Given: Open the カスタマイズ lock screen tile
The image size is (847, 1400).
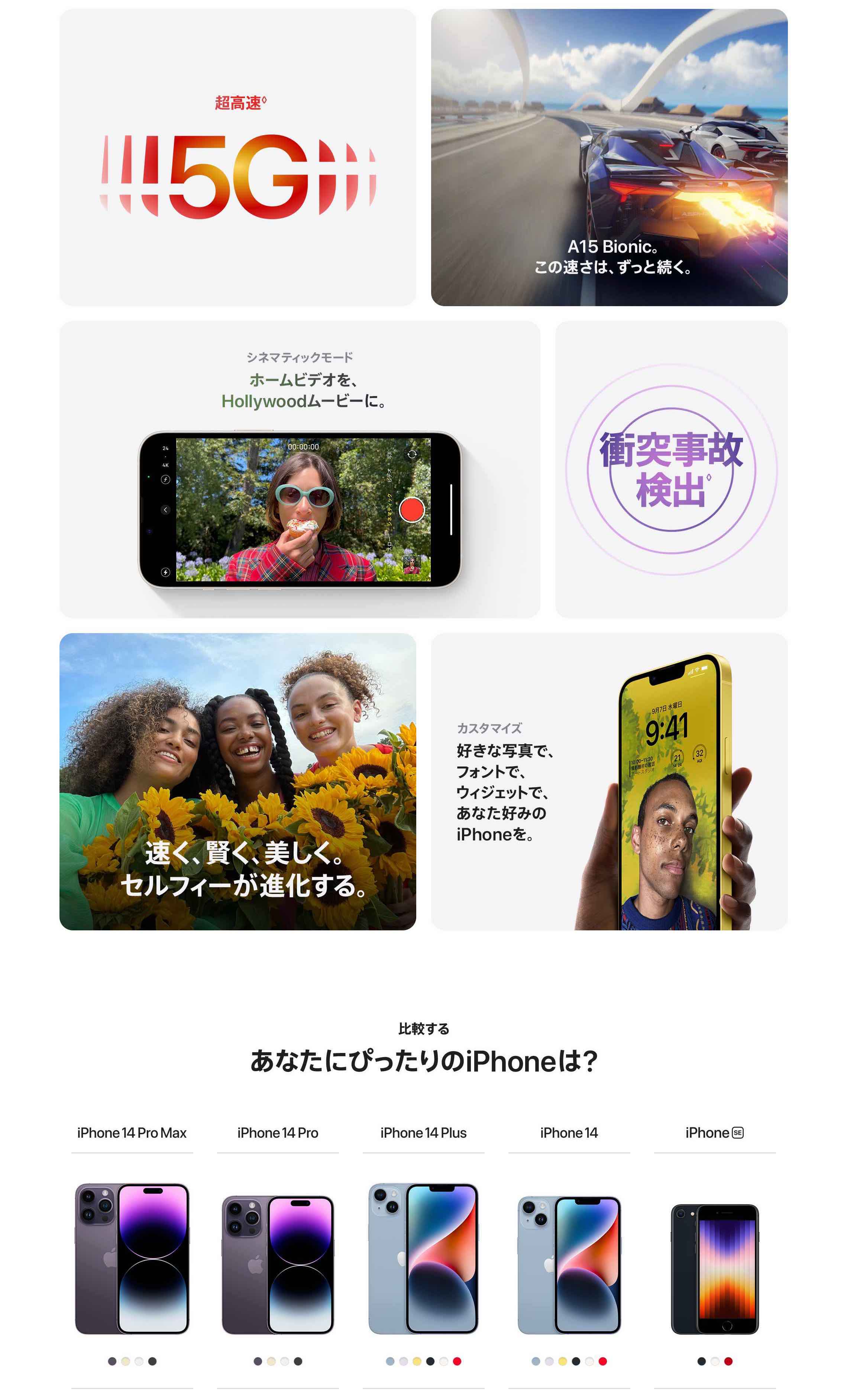Looking at the screenshot, I should (x=609, y=781).
